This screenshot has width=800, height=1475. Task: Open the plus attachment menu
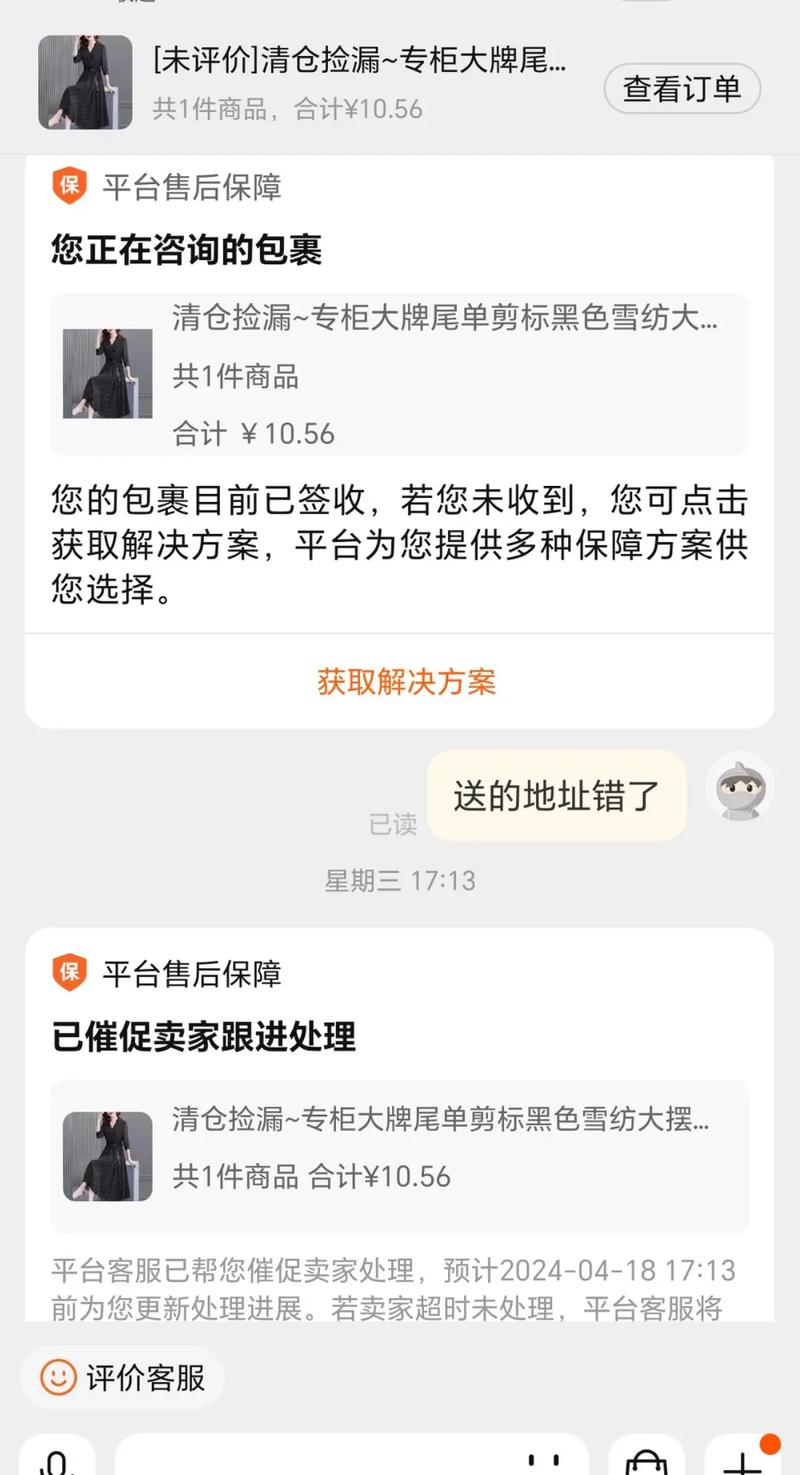pos(742,1462)
